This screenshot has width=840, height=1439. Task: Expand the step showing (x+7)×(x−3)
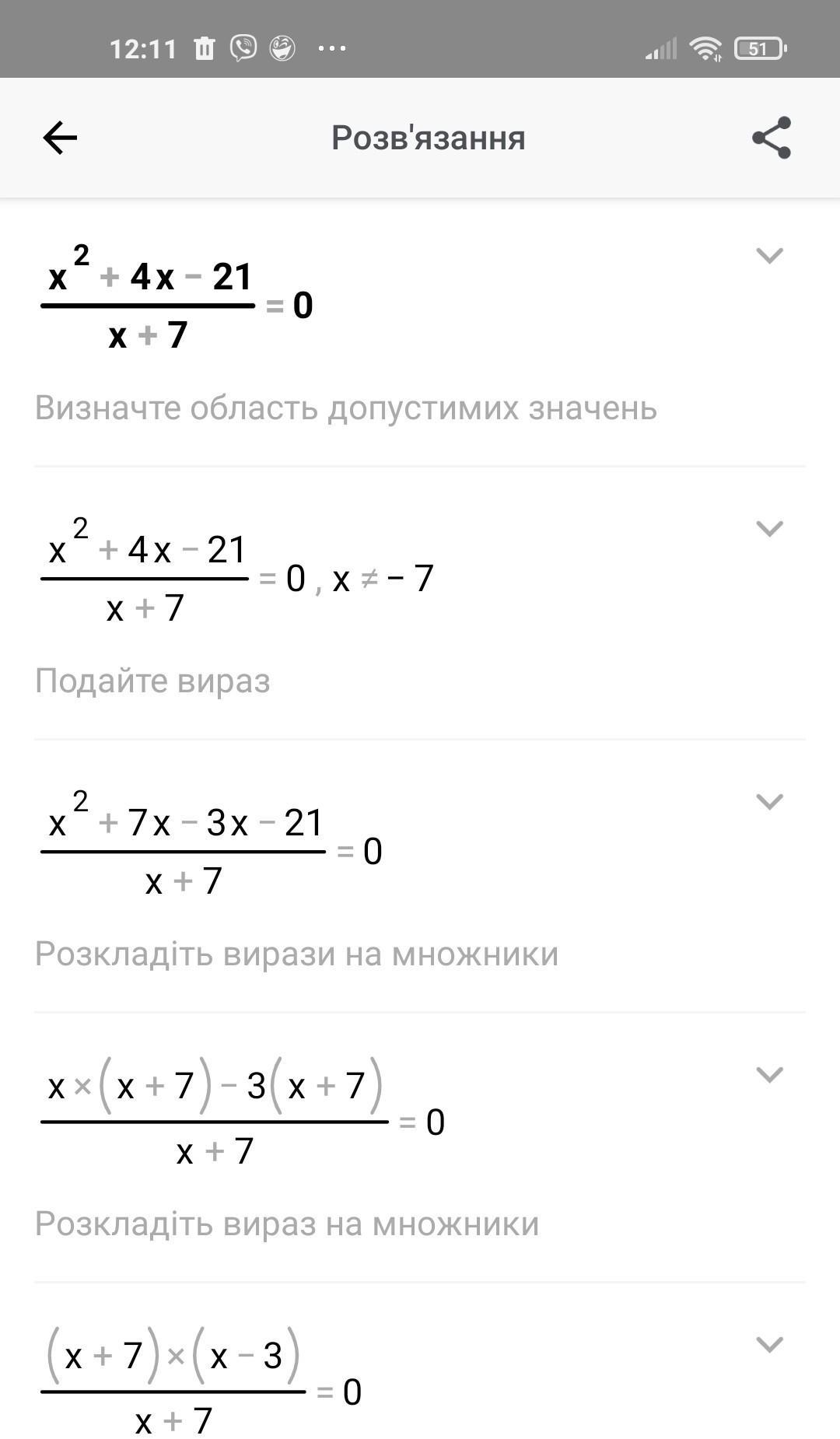[769, 1344]
